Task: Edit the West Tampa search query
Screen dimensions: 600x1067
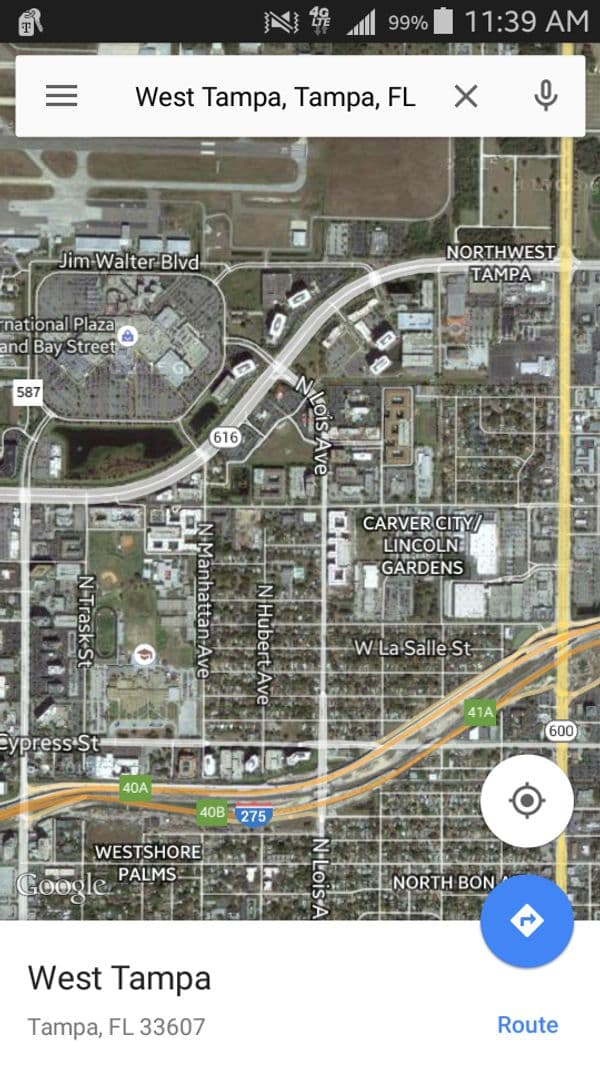Action: (275, 96)
